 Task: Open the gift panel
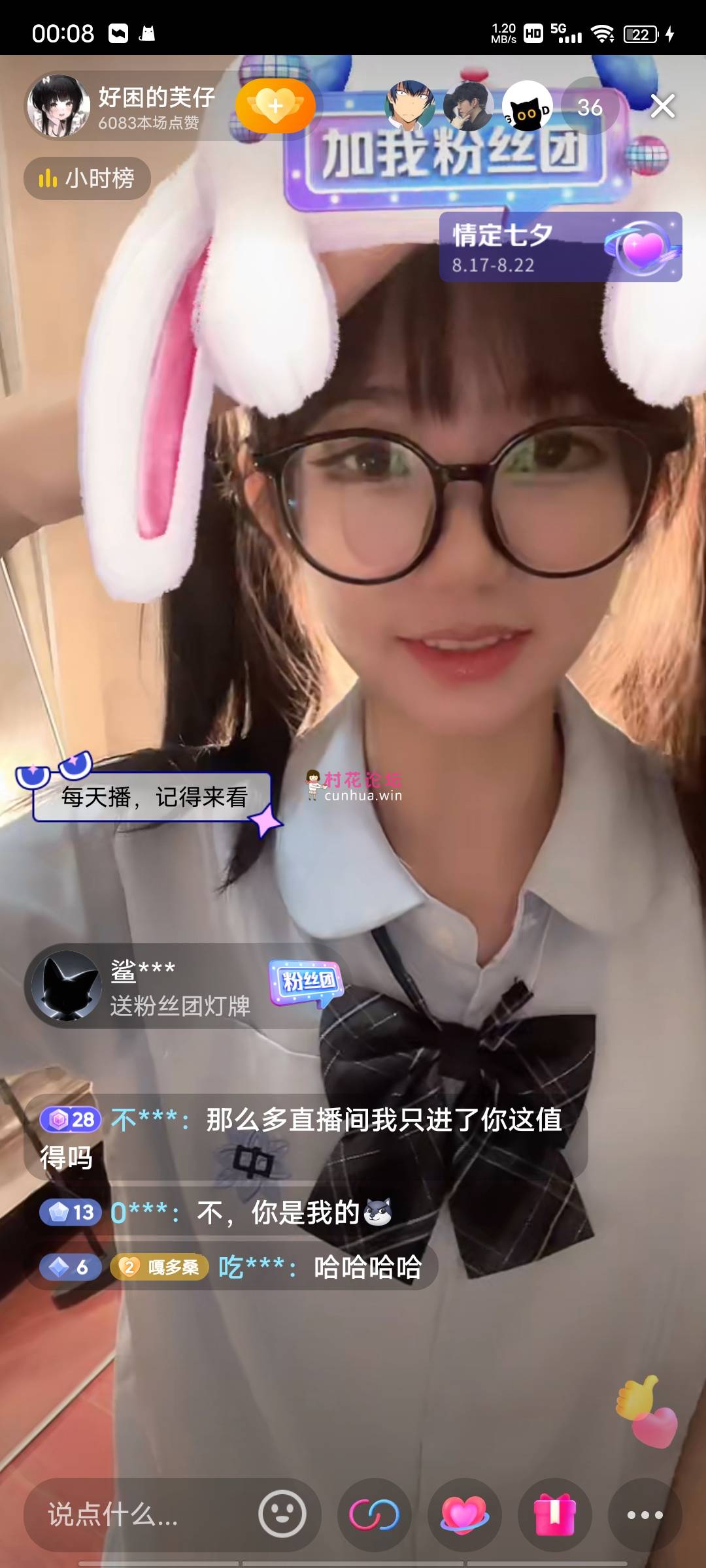click(x=554, y=1514)
